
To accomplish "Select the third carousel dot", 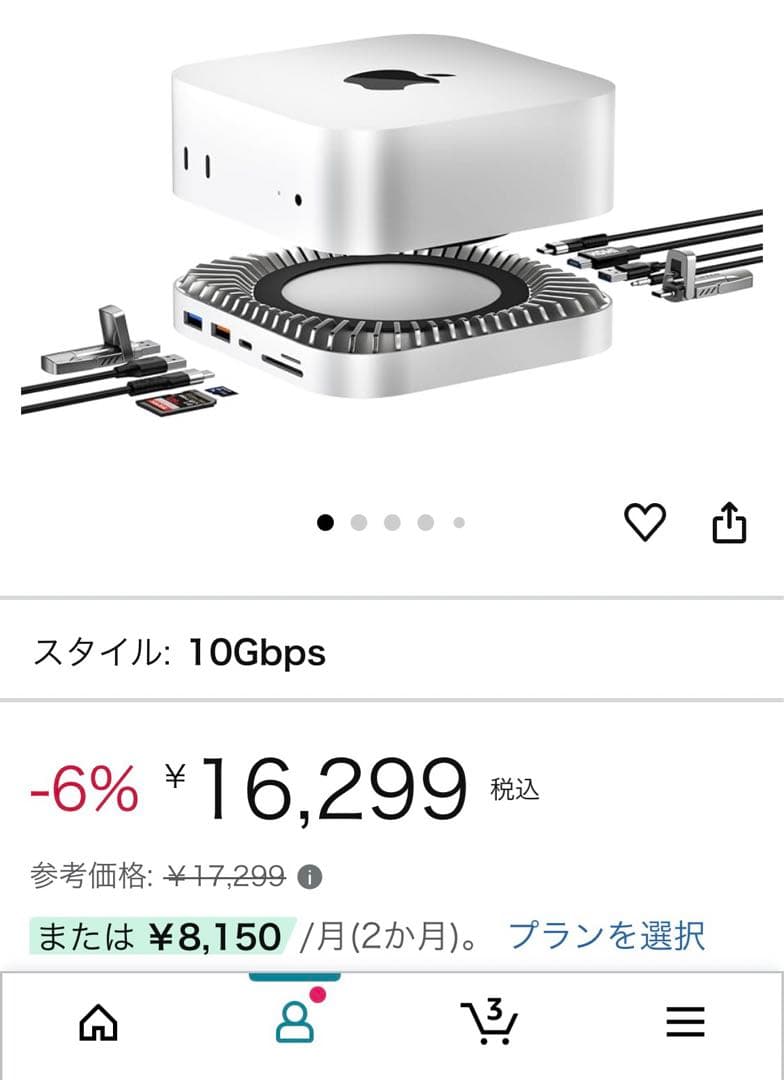I will click(390, 521).
